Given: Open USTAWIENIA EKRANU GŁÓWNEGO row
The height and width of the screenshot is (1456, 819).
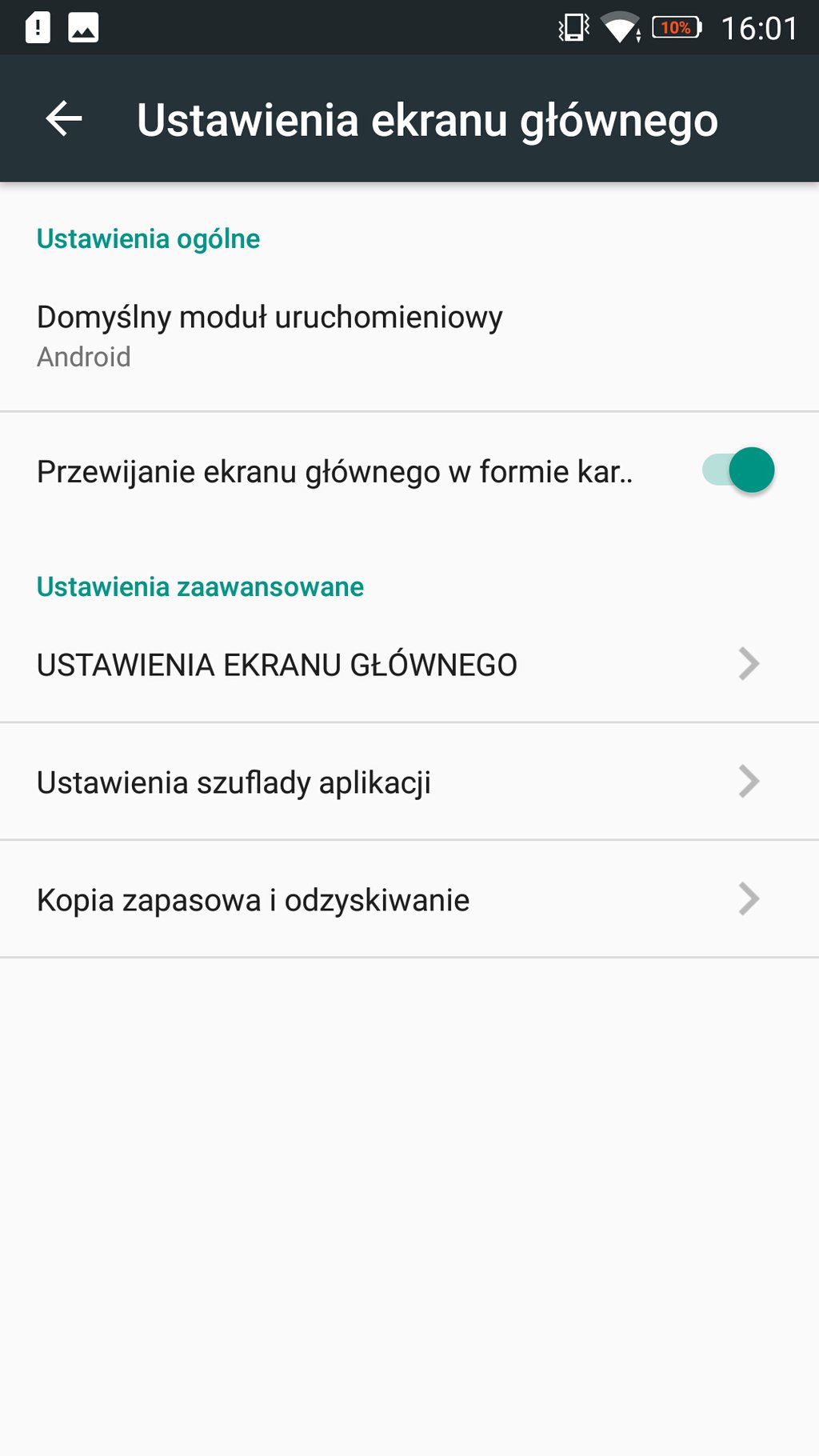Looking at the screenshot, I should pos(409,664).
